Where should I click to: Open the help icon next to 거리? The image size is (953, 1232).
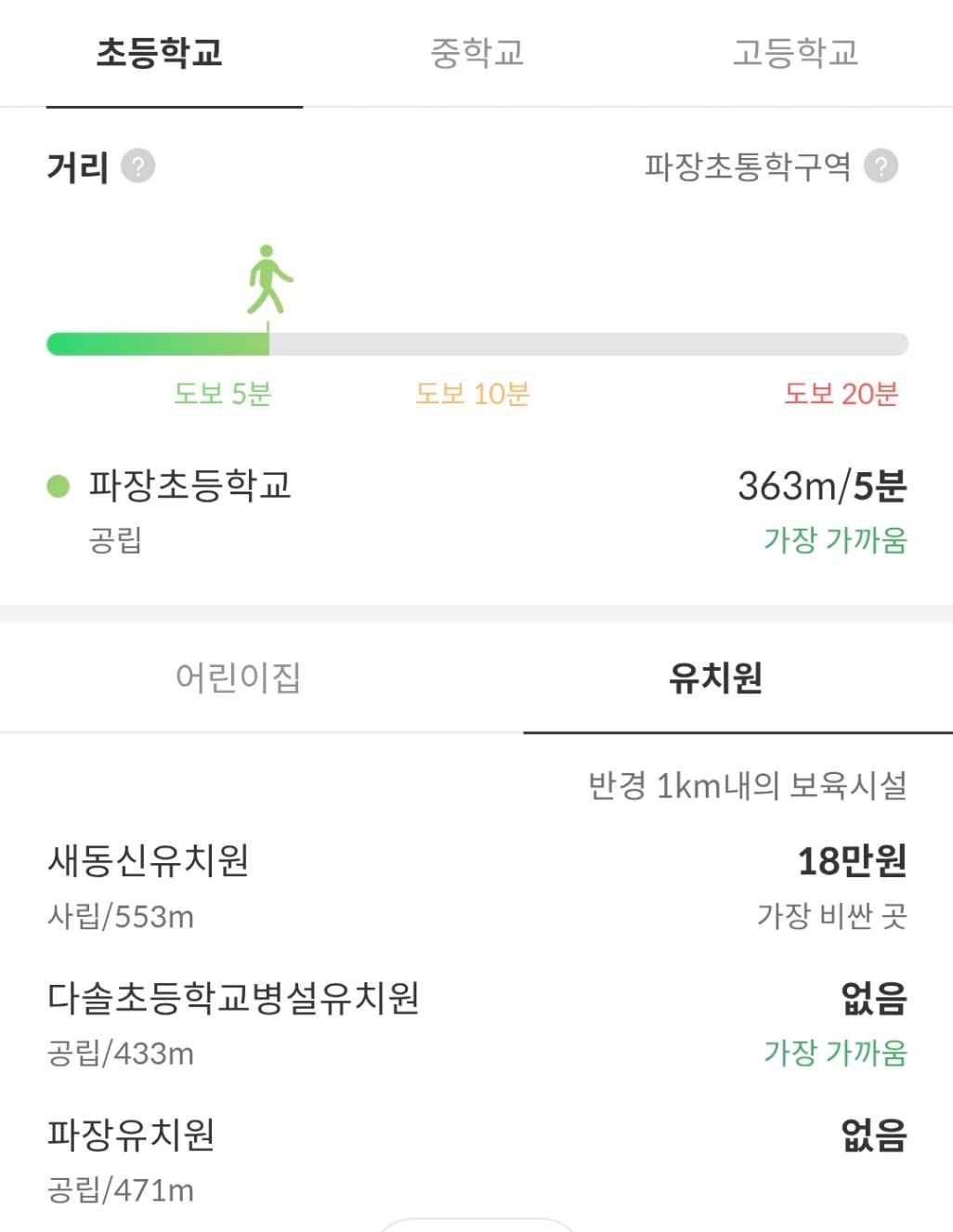(138, 166)
